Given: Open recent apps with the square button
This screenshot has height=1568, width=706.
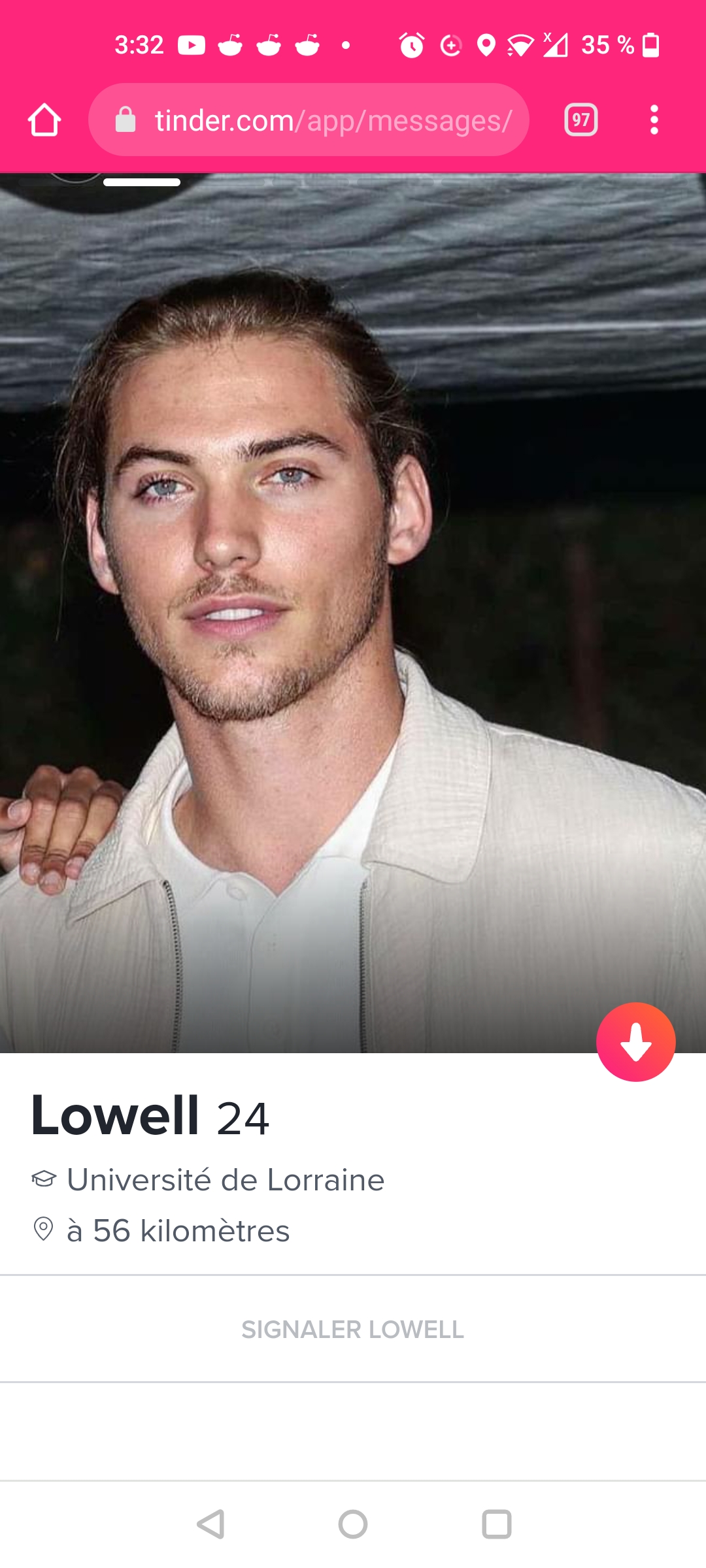Looking at the screenshot, I should coord(496,1524).
